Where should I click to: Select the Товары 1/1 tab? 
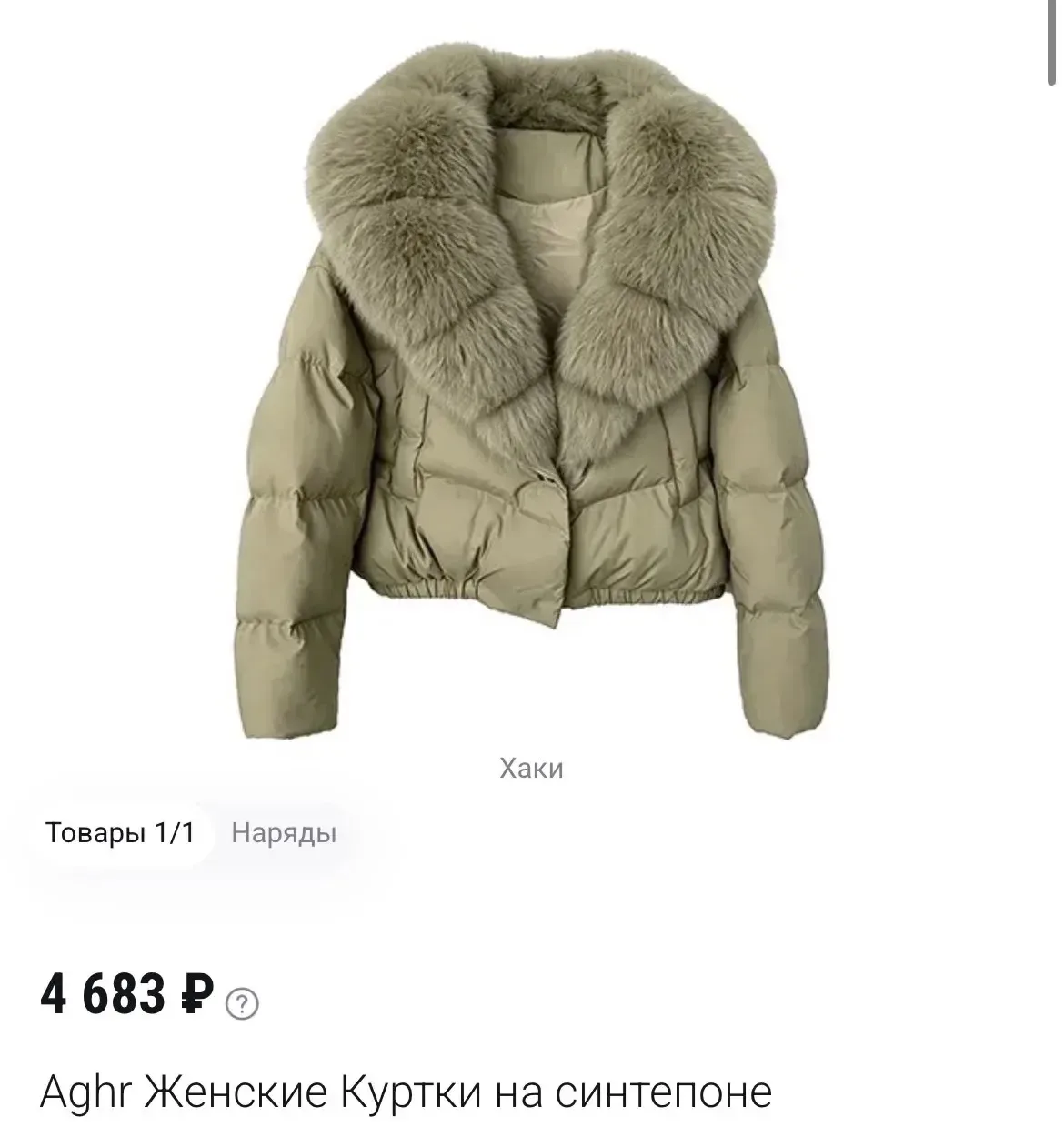[120, 833]
